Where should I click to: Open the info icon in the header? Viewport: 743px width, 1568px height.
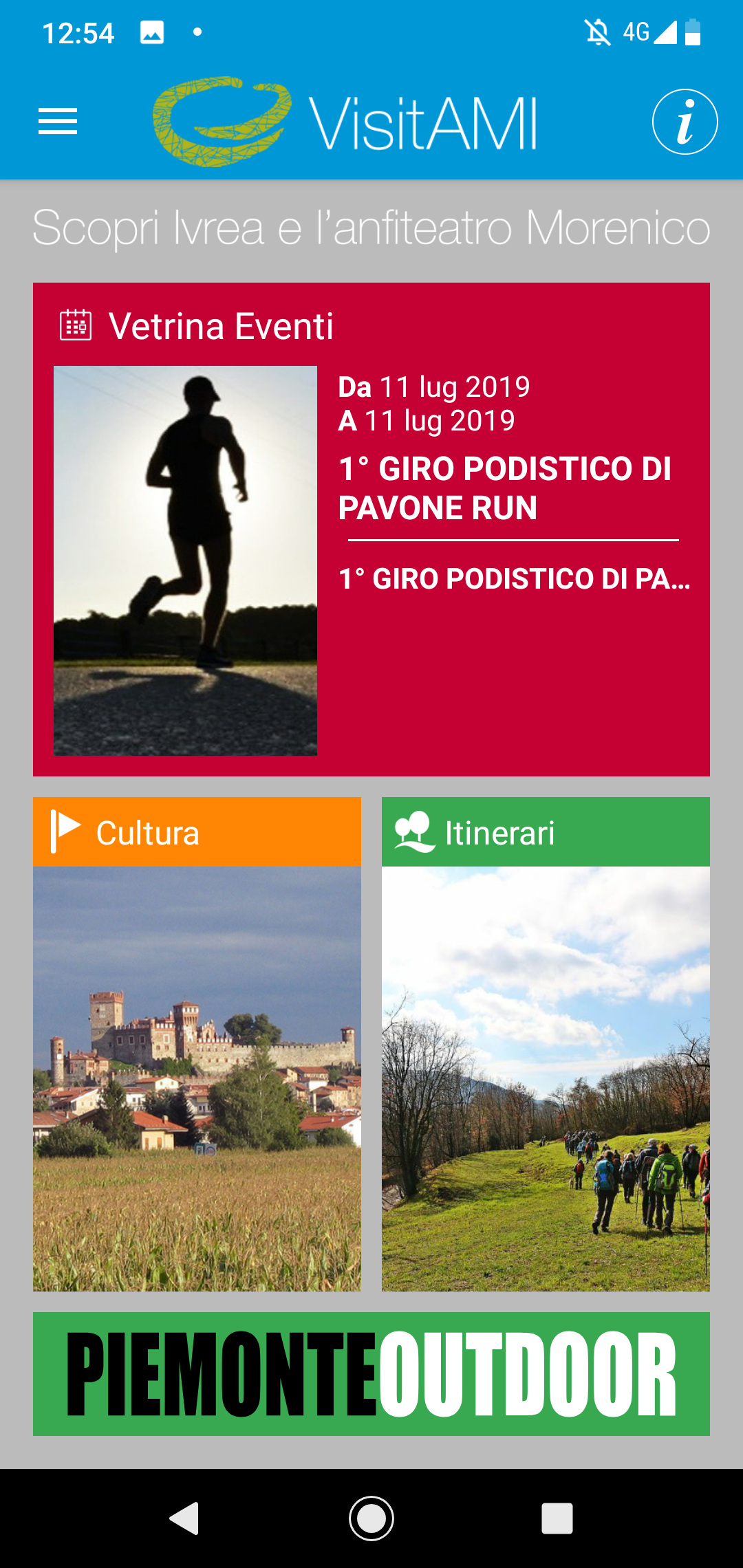coord(685,122)
